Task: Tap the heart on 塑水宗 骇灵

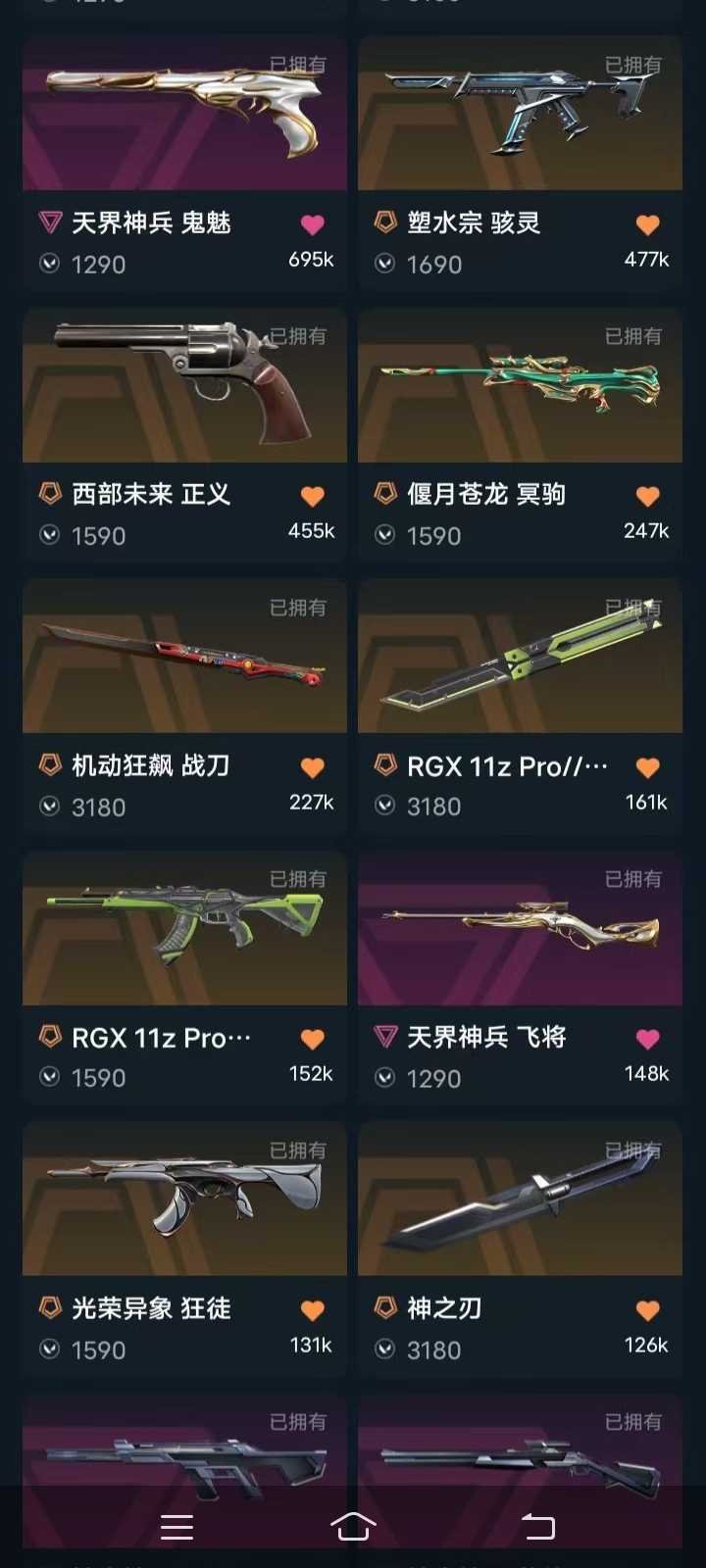Action: pos(648,224)
